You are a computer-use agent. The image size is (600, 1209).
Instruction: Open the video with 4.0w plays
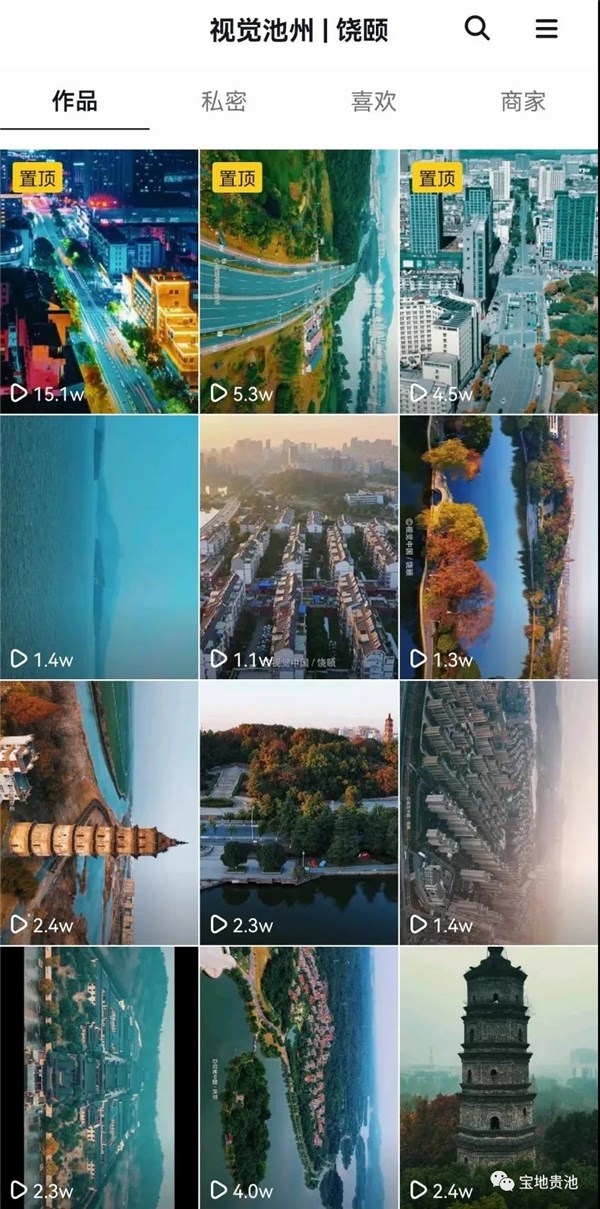pos(299,1077)
